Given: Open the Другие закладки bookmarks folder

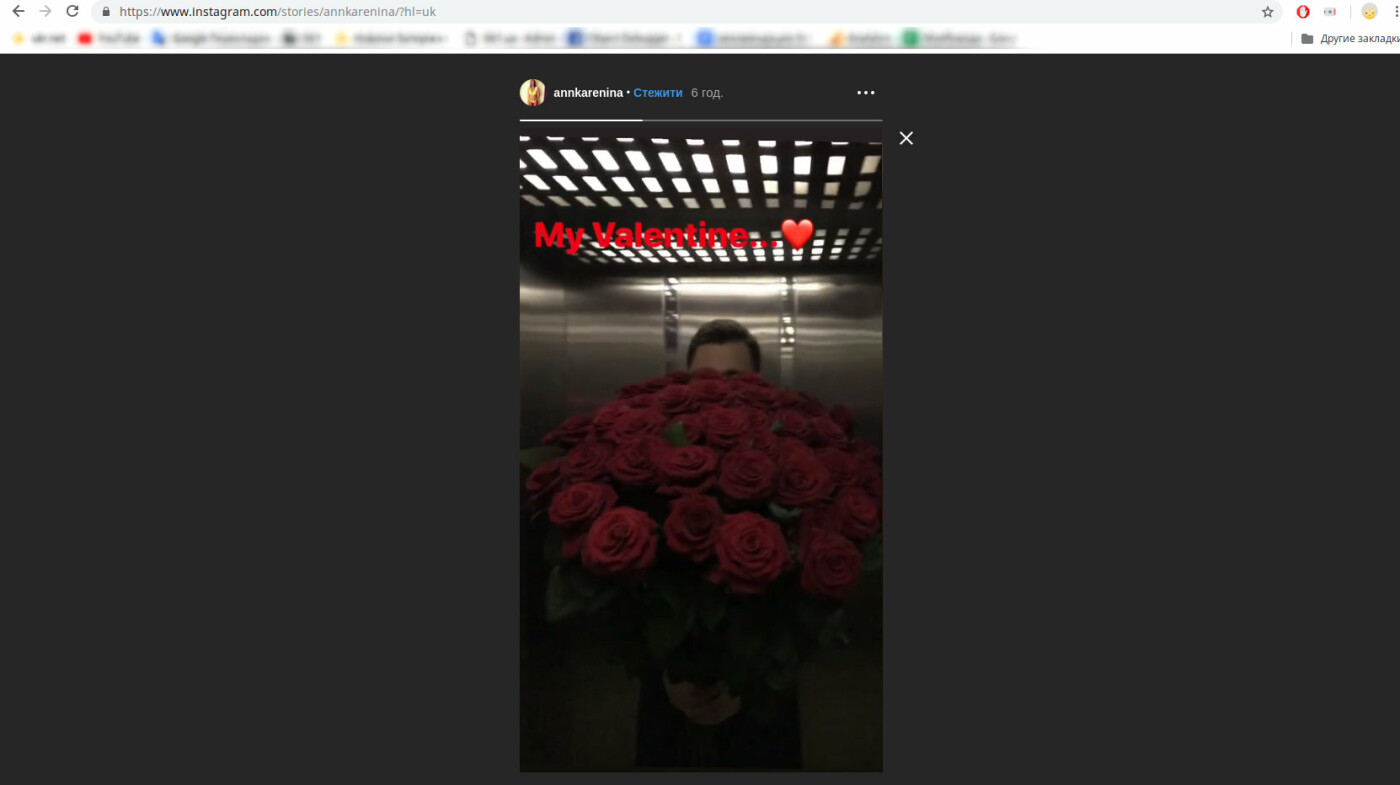Looking at the screenshot, I should [1348, 39].
